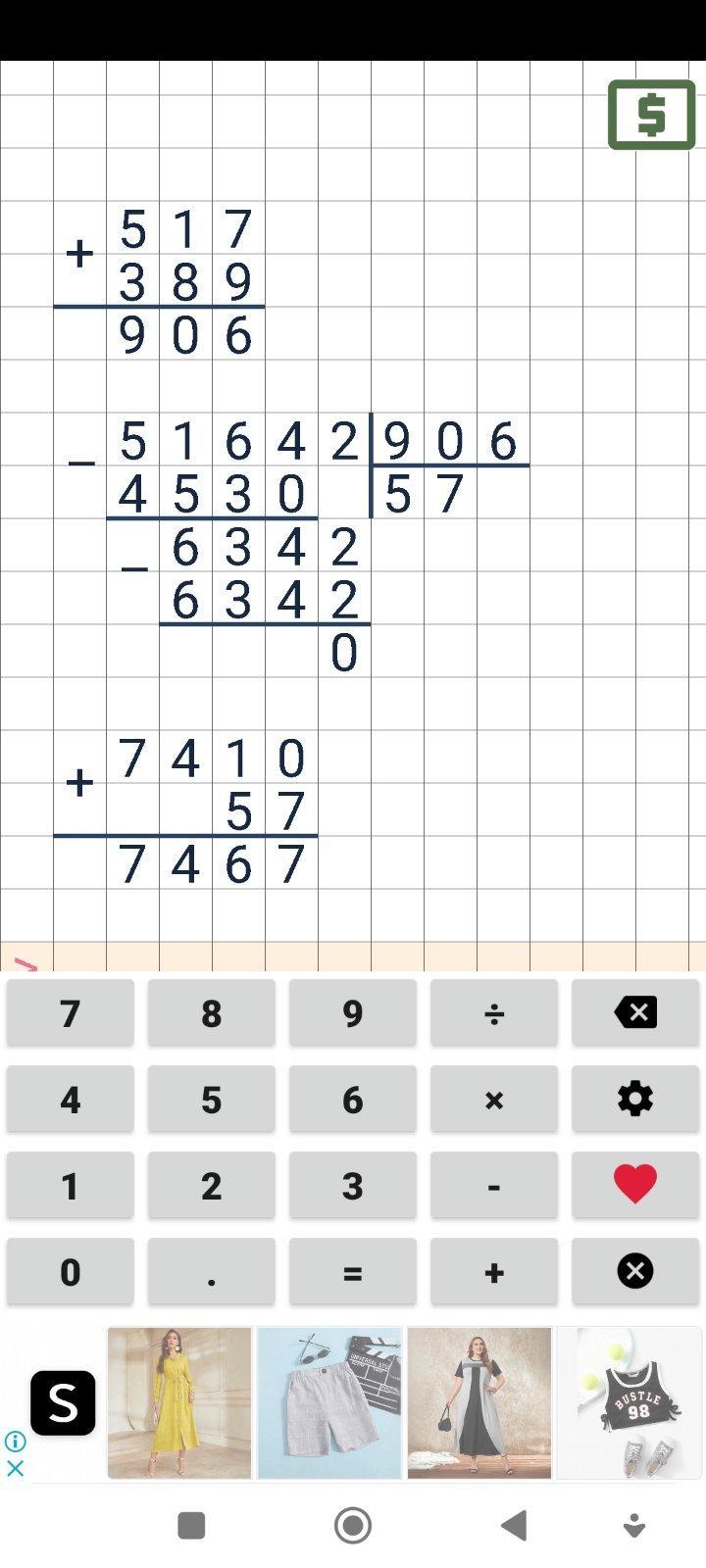Enter digit 5 on keypad

212,1100
